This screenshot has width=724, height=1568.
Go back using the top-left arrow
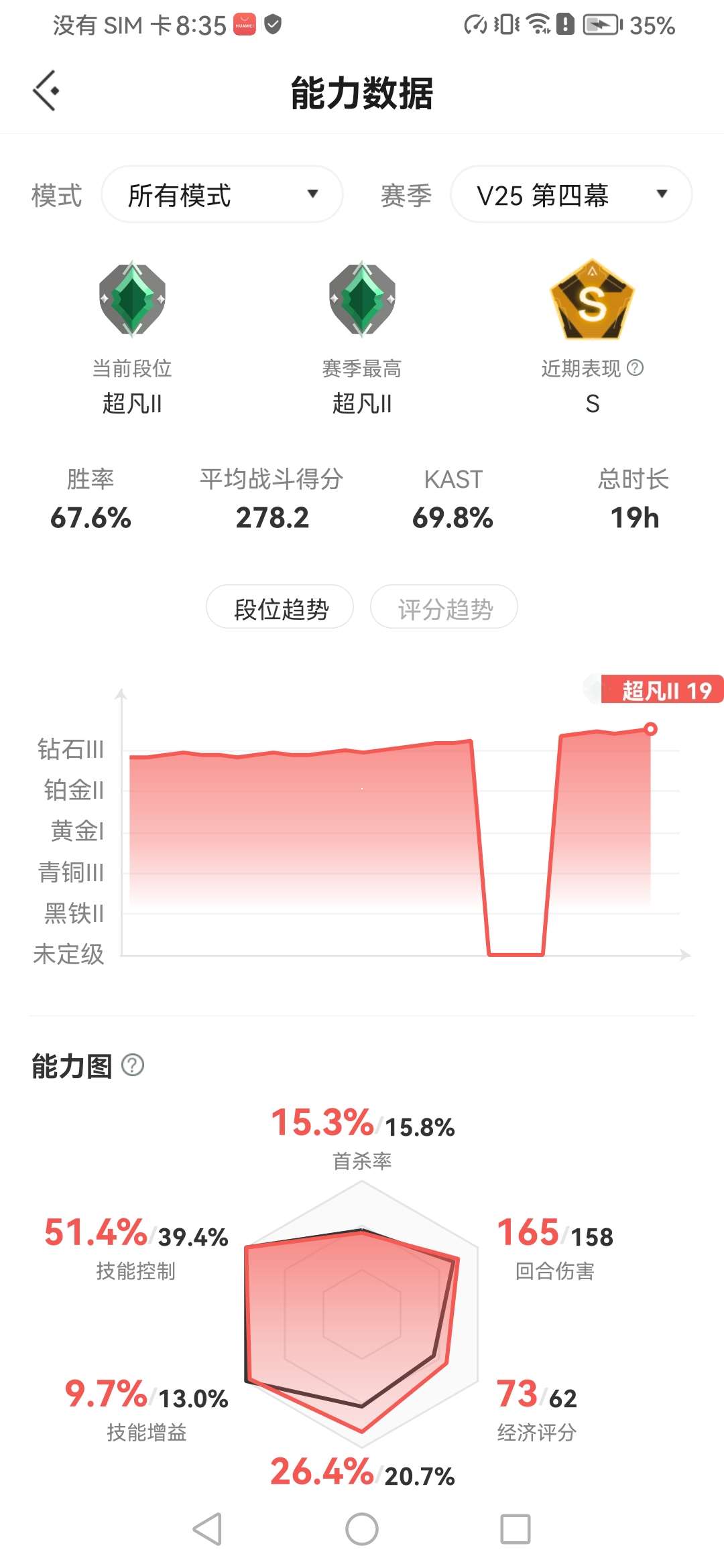[x=46, y=90]
